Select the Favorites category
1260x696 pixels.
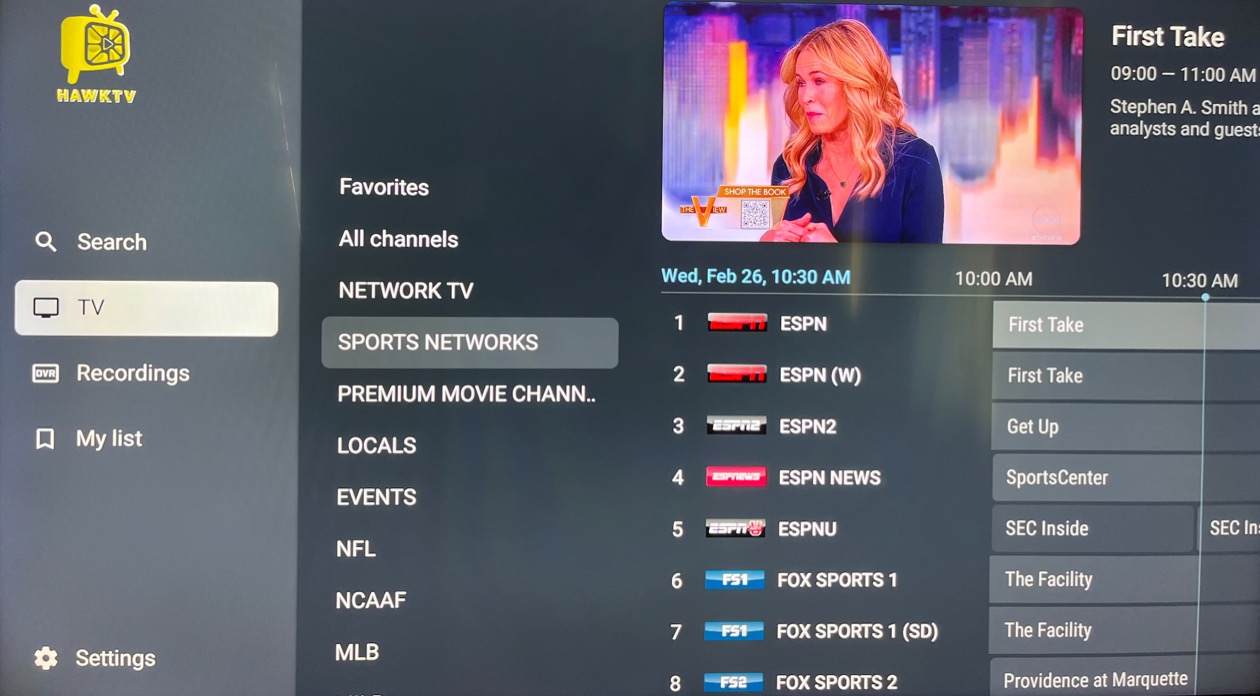point(384,187)
